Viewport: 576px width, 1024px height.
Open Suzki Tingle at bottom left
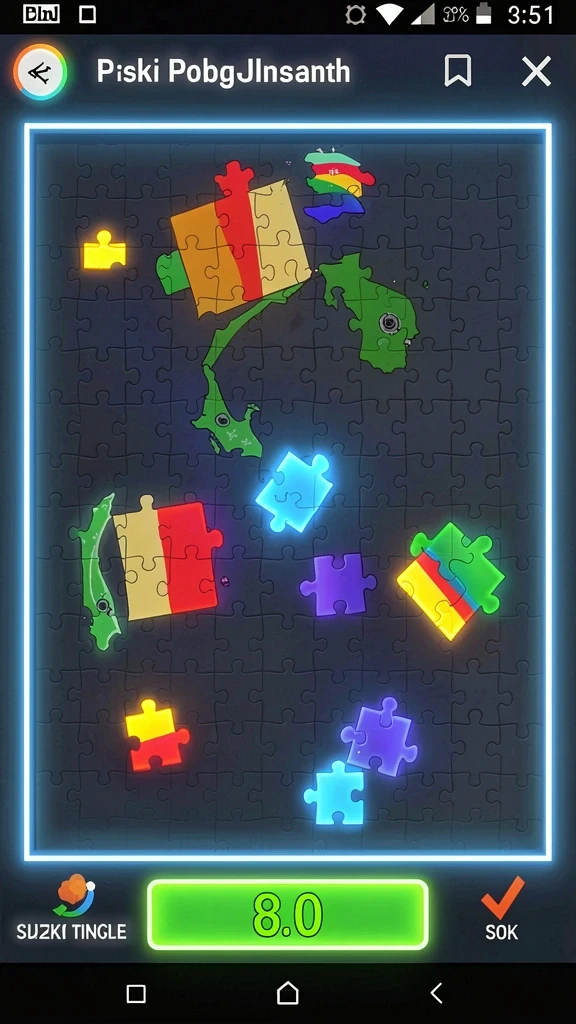coord(72,908)
